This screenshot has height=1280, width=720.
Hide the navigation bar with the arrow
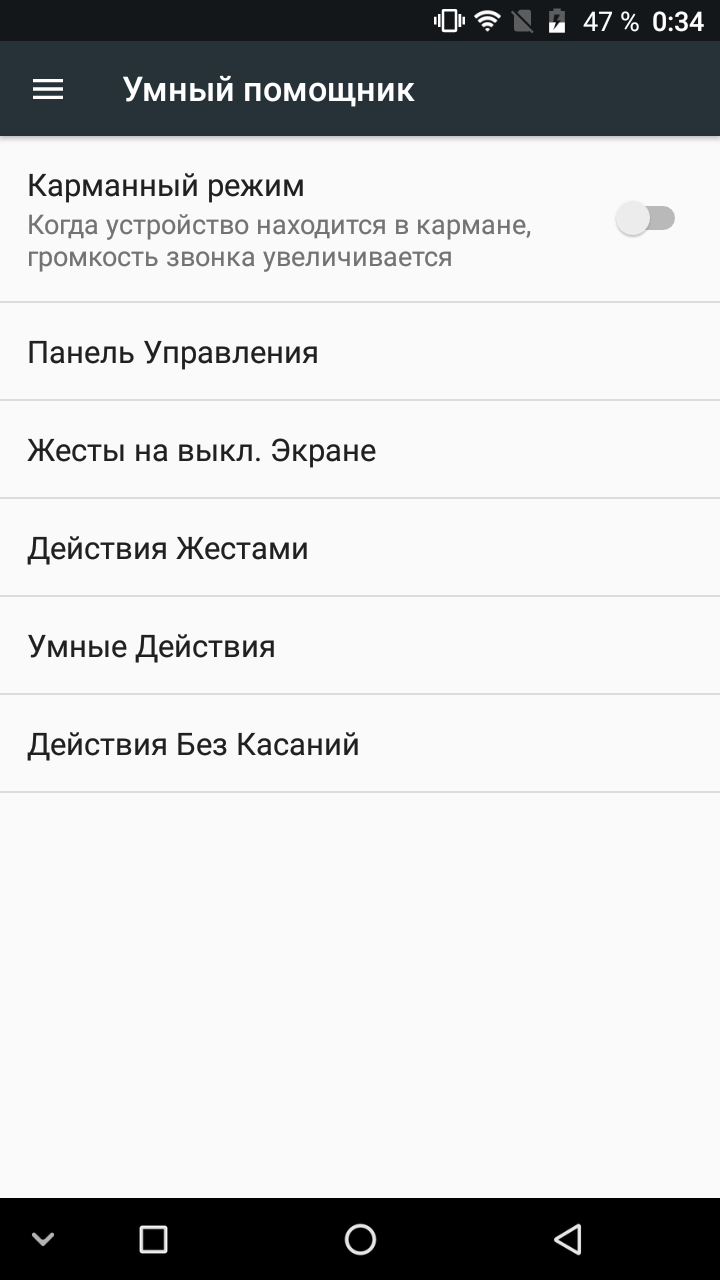click(x=42, y=1240)
